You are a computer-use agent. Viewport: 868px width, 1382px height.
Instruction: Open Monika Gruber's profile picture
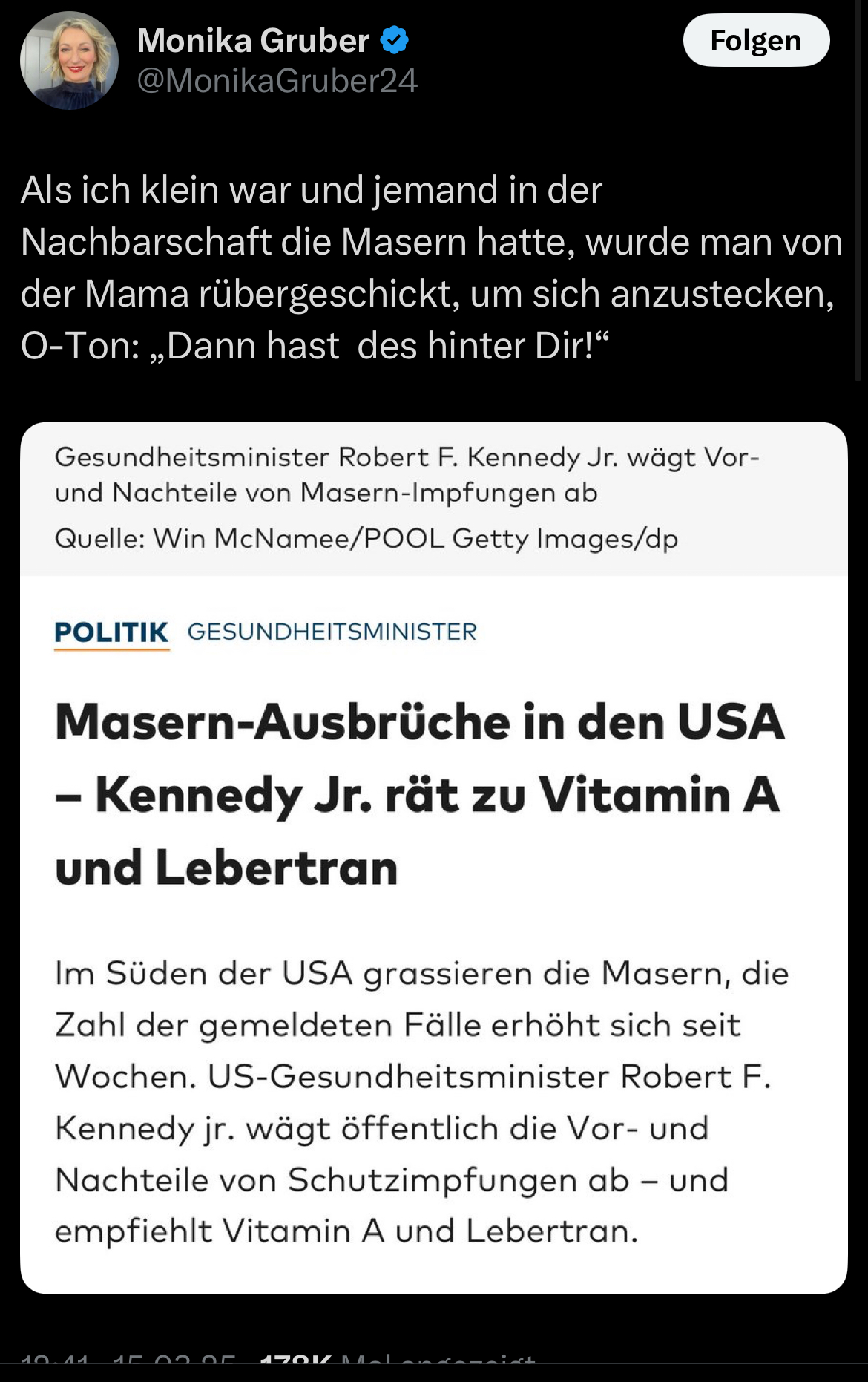[x=69, y=61]
